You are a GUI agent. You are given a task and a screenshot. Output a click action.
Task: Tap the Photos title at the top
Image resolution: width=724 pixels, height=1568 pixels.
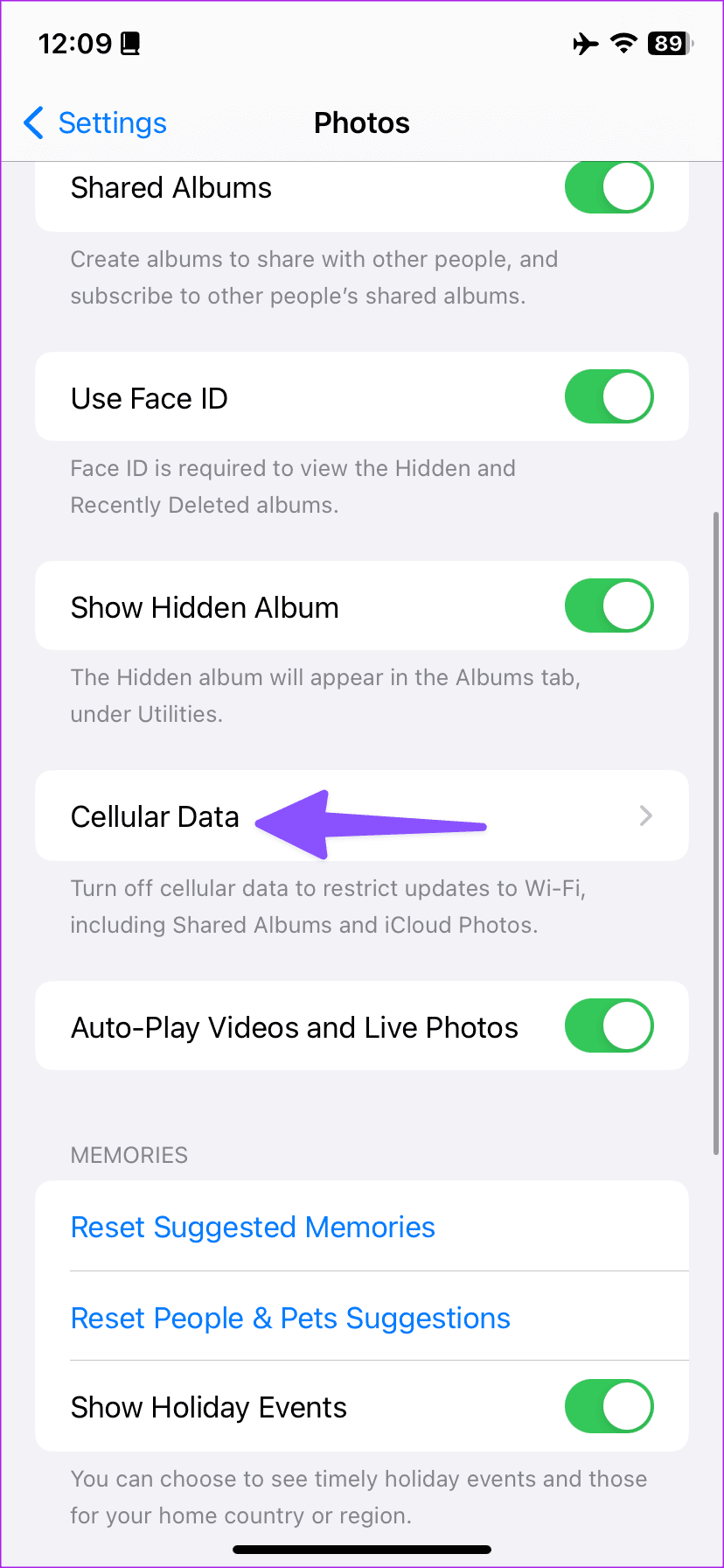[361, 122]
